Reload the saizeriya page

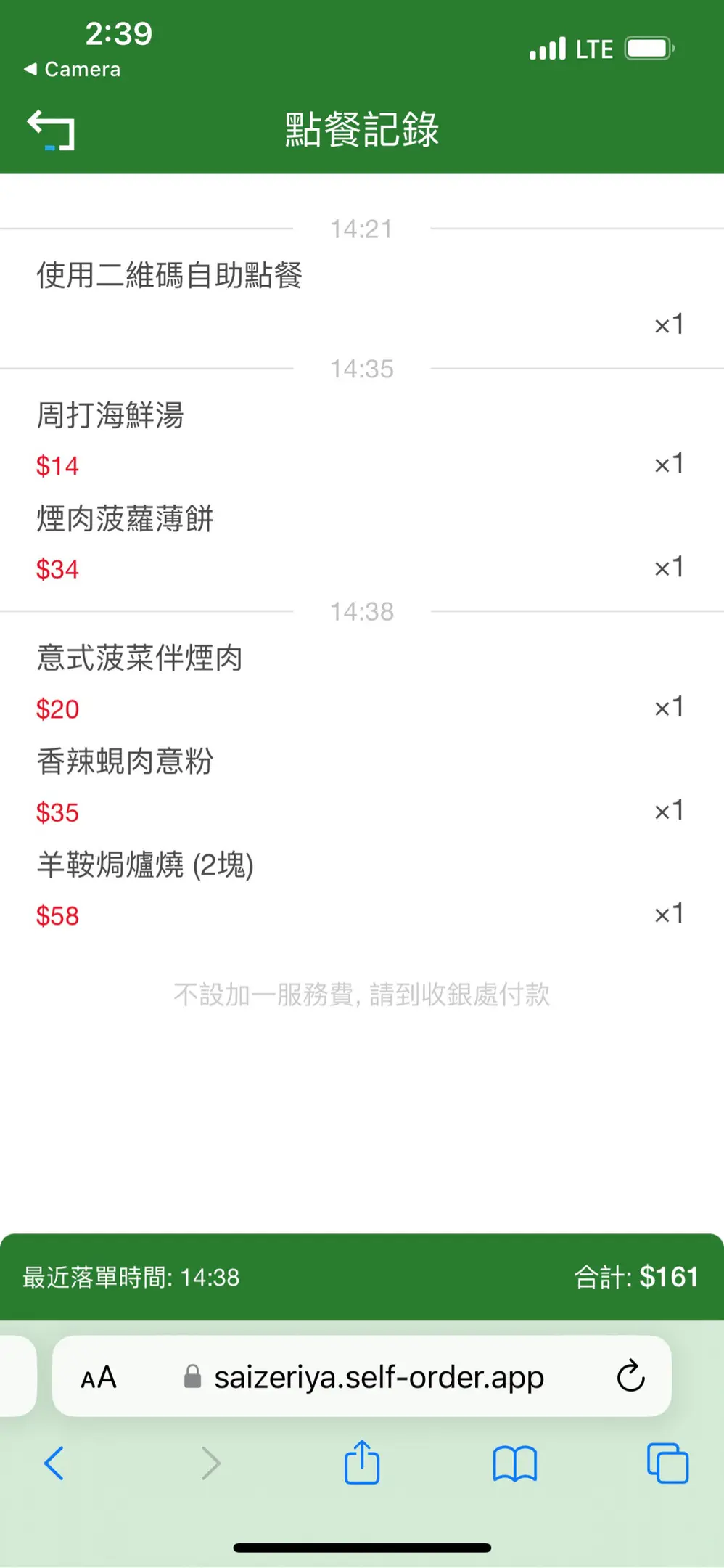pyautogui.click(x=630, y=1376)
